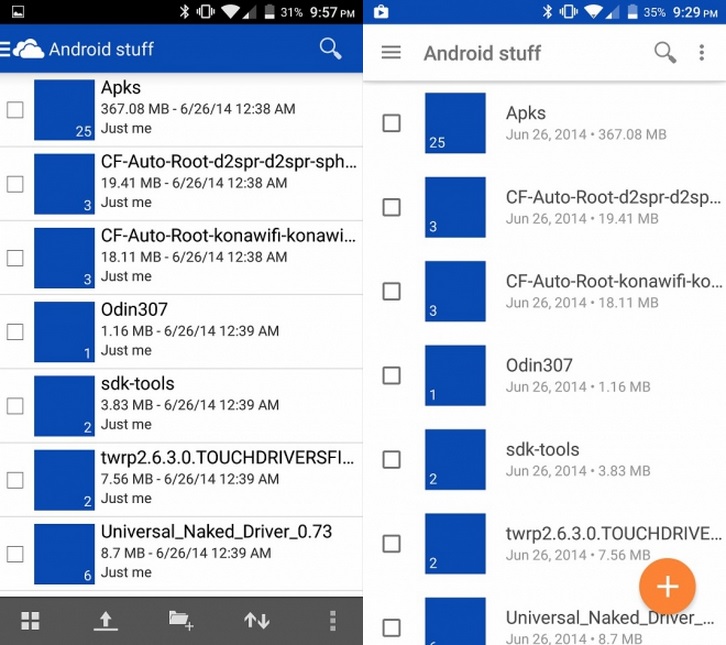Open the gray search icon in white header
This screenshot has width=726, height=645.
[664, 53]
